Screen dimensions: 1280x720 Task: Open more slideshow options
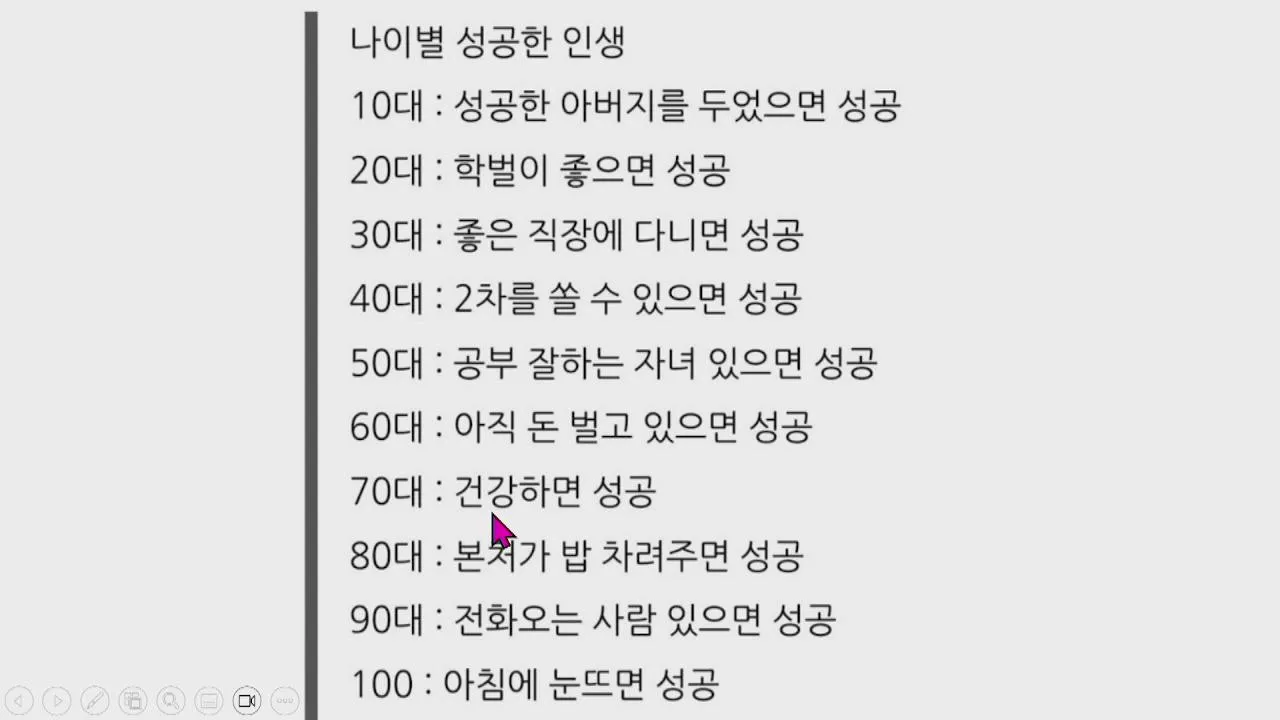285,701
